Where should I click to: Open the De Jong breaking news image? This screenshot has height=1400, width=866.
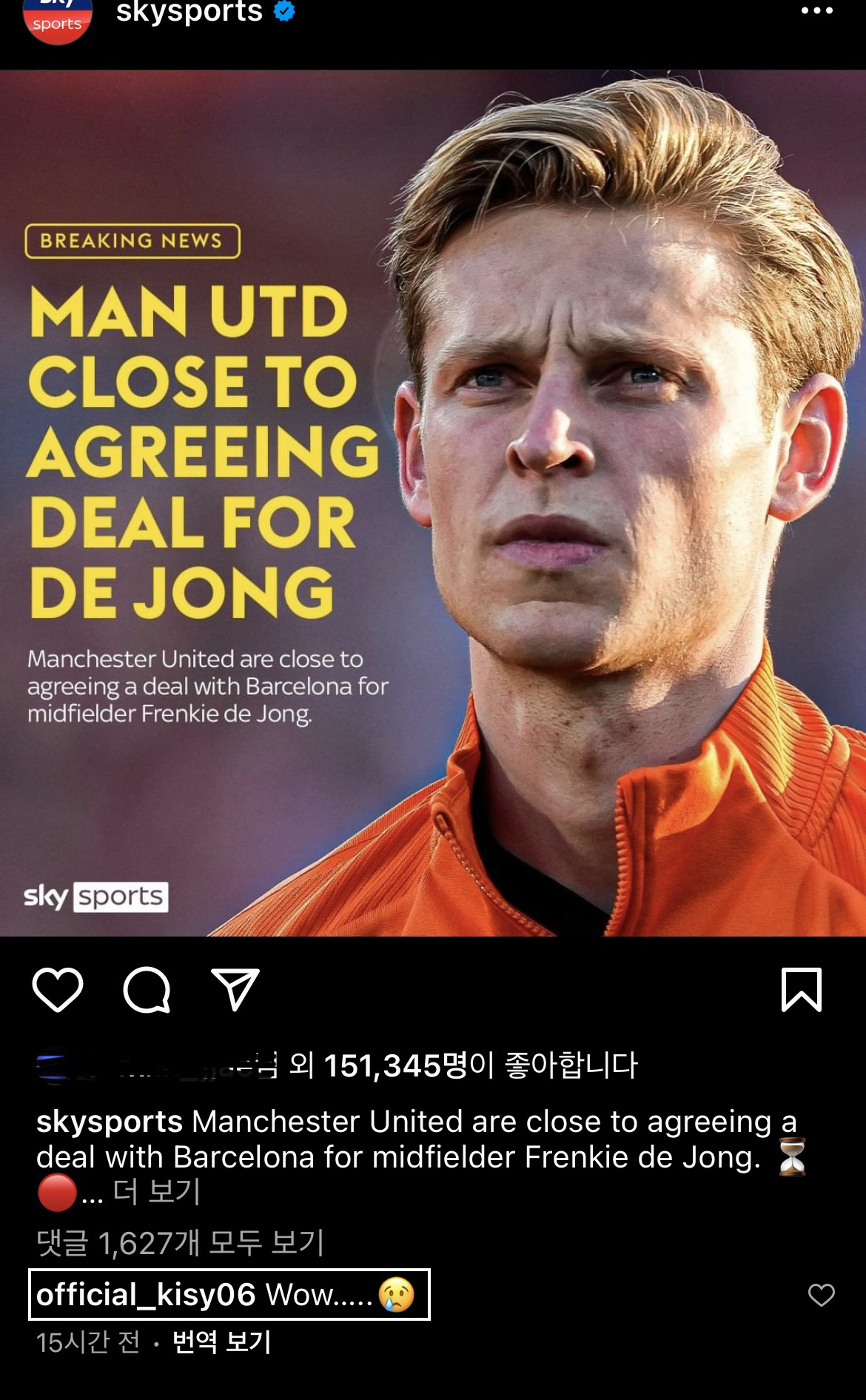click(433, 503)
